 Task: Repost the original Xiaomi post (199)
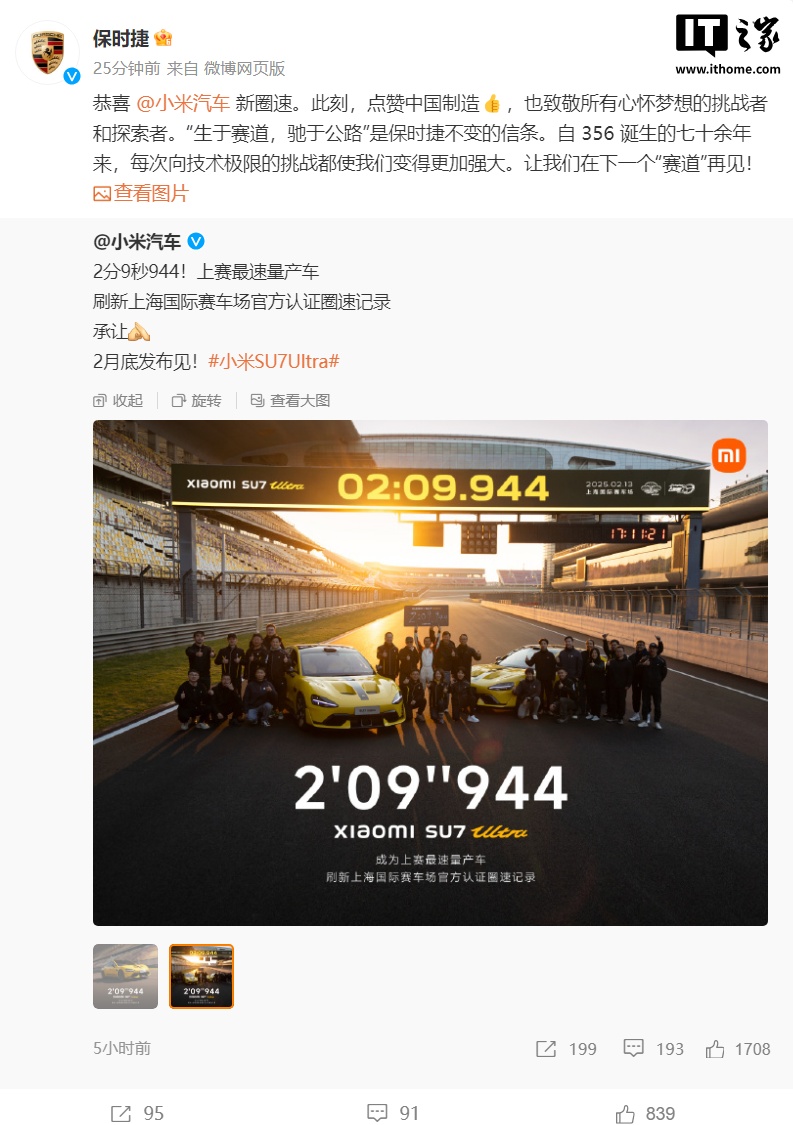(566, 1049)
